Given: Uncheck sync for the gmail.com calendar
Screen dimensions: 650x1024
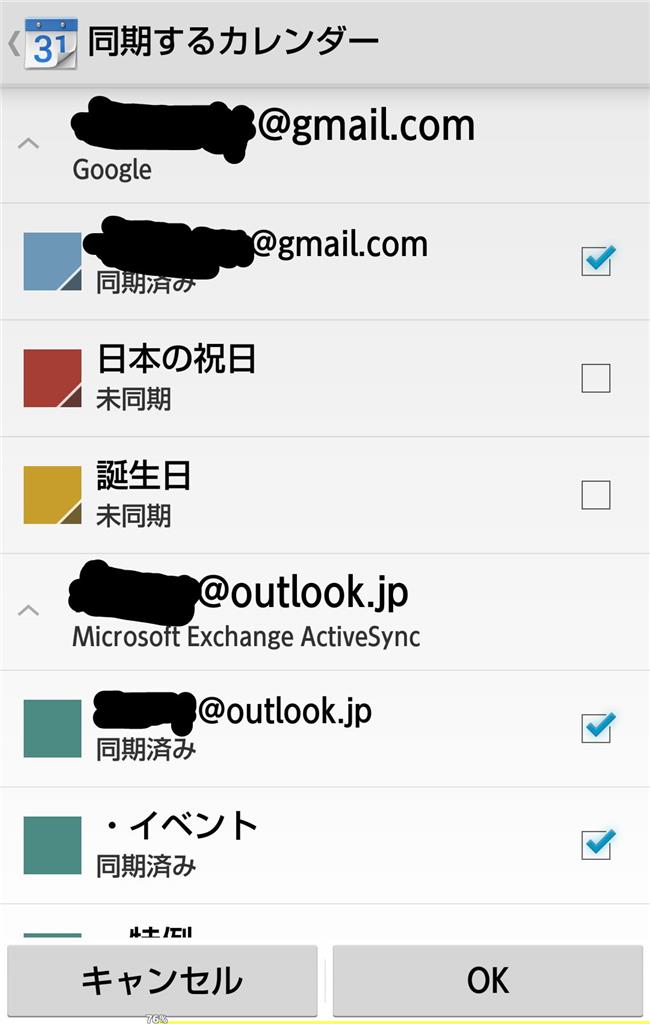Looking at the screenshot, I should point(596,261).
